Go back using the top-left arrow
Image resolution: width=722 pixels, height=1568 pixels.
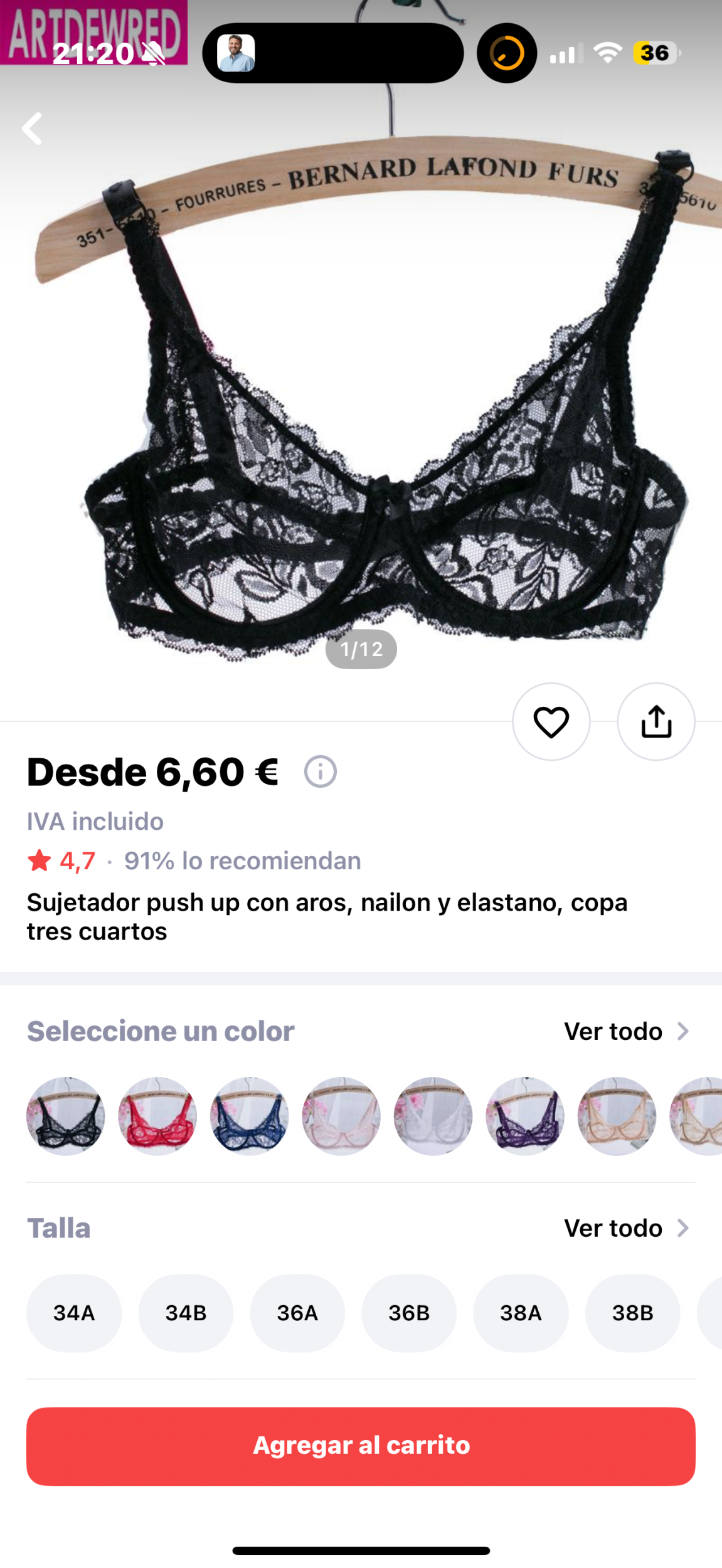[x=33, y=129]
